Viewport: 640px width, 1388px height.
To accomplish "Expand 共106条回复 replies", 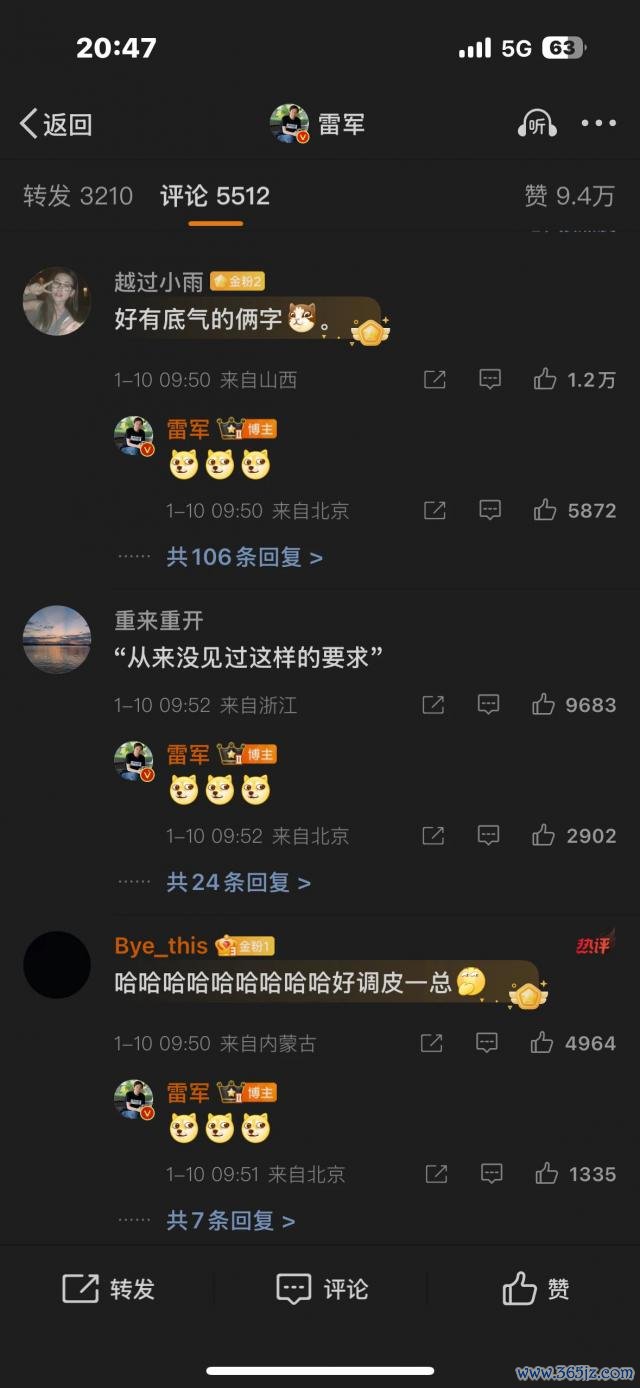I will (x=244, y=557).
